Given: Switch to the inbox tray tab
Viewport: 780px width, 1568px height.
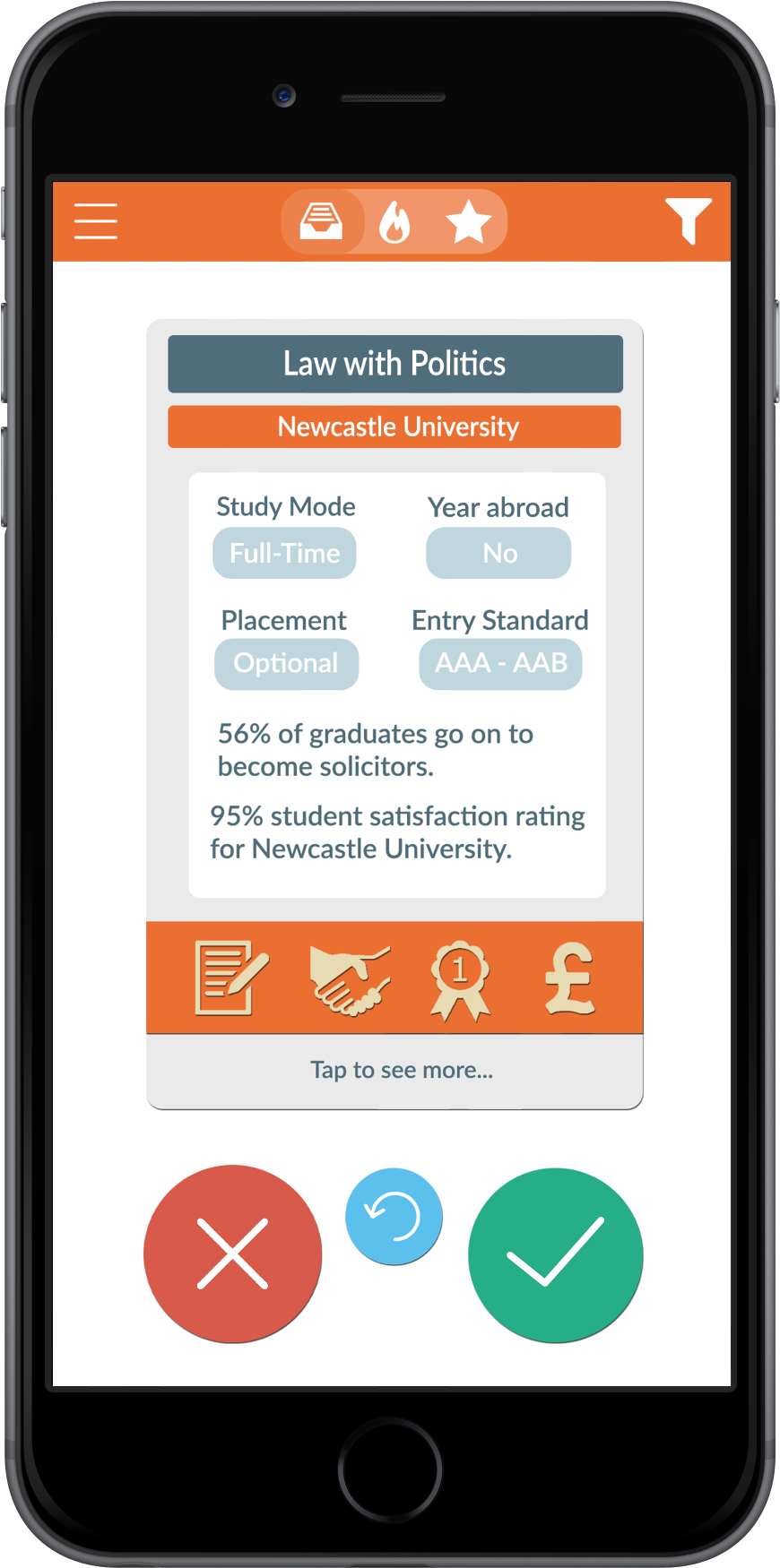Looking at the screenshot, I should (x=321, y=221).
